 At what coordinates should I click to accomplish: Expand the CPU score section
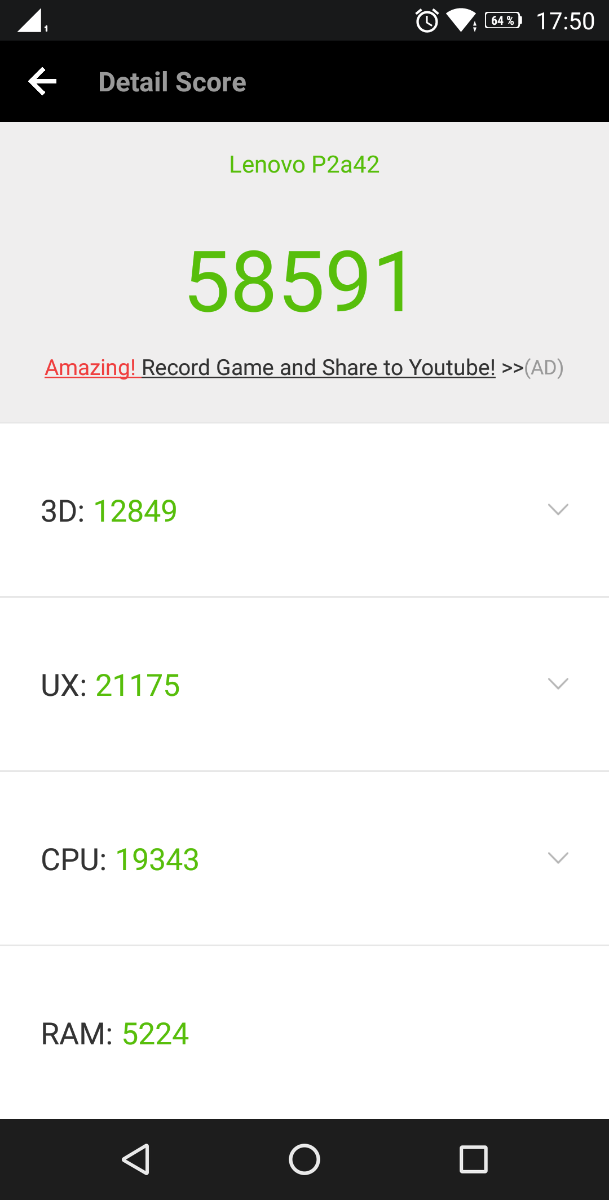coord(558,858)
